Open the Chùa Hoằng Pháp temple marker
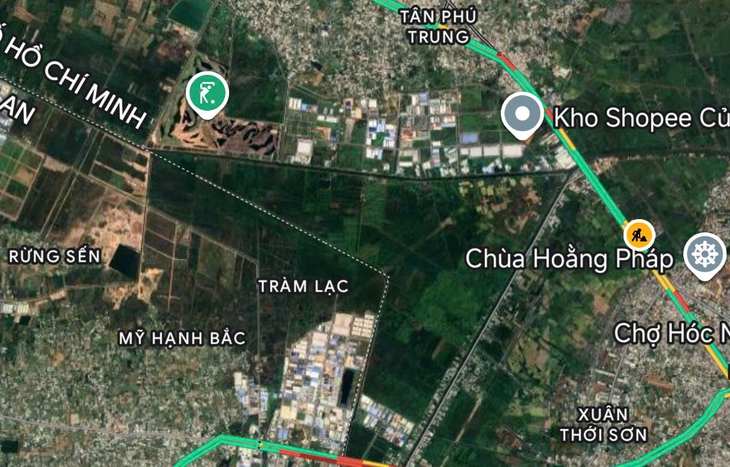This screenshot has width=730, height=467. [x=705, y=253]
